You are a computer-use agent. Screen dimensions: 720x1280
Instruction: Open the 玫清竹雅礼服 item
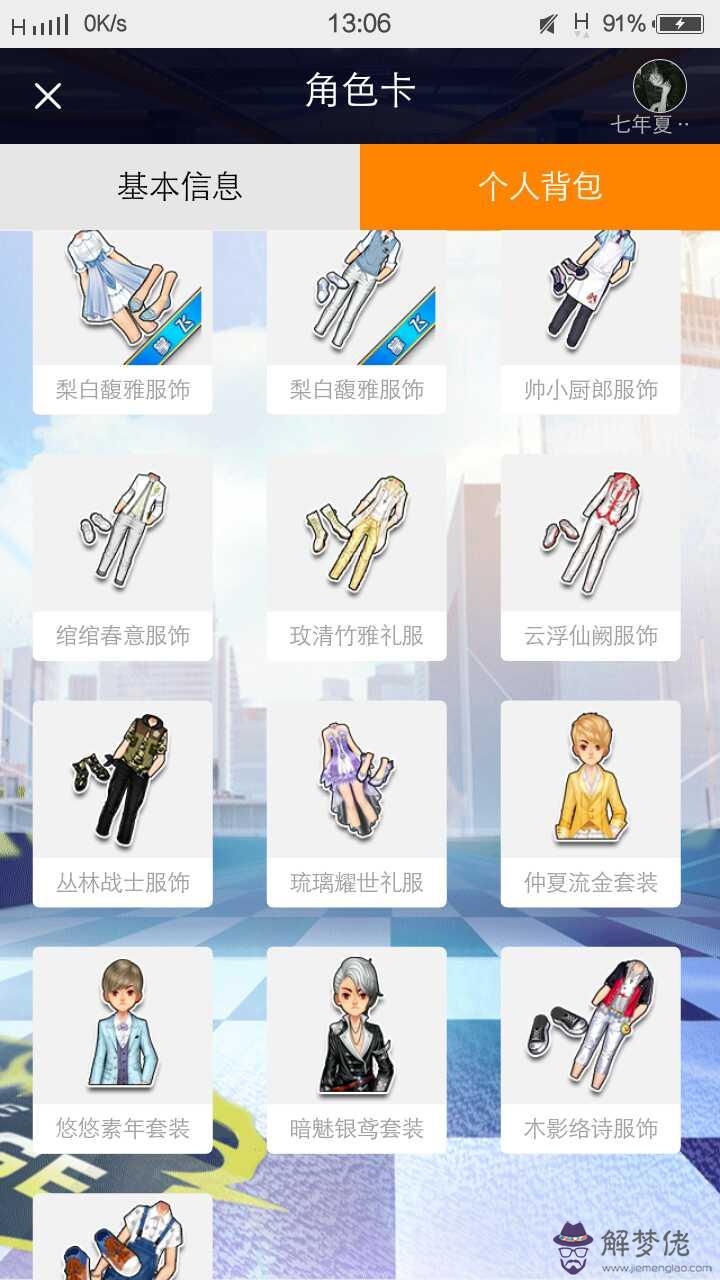pyautogui.click(x=356, y=557)
